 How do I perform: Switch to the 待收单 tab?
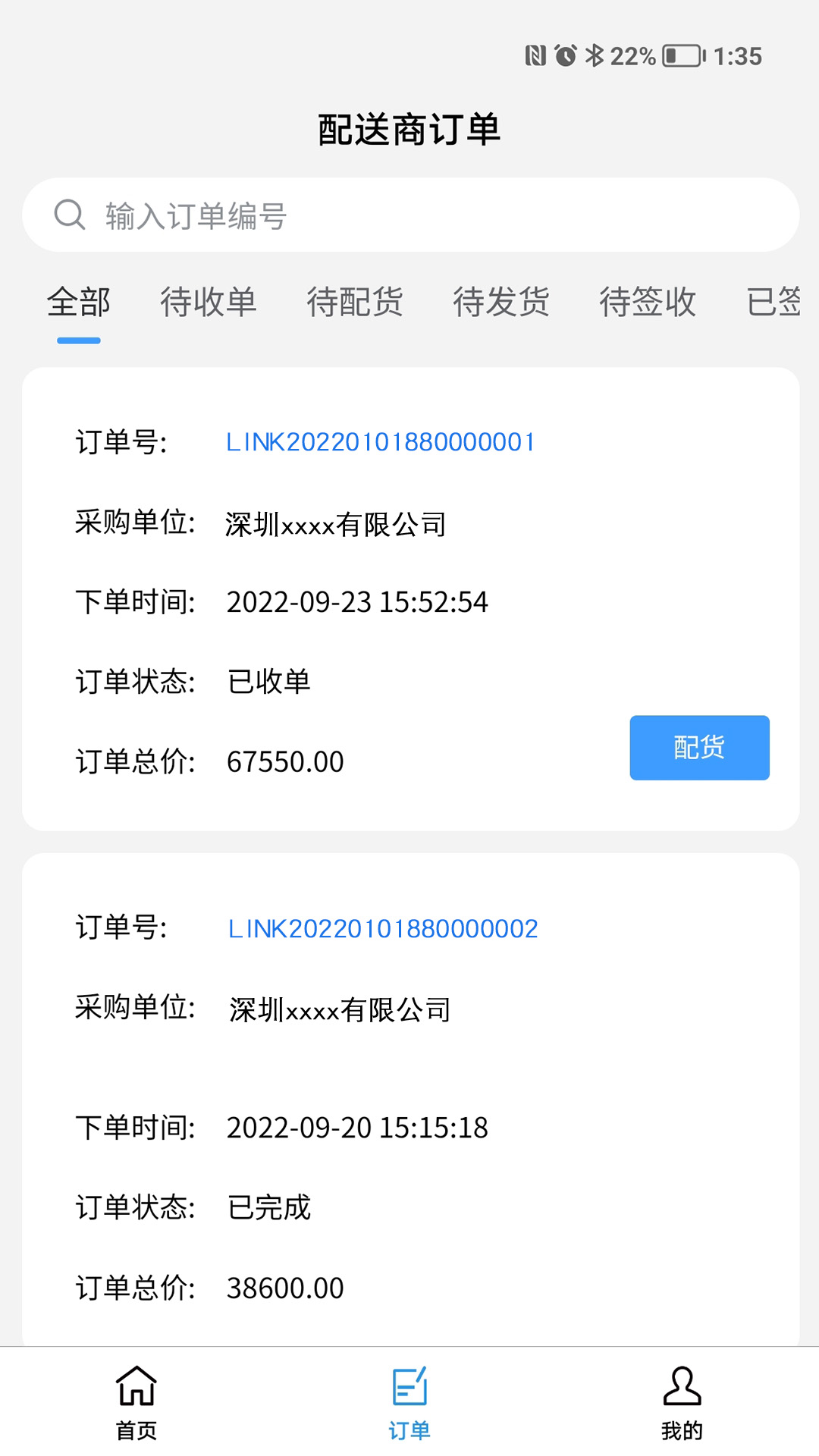click(207, 302)
